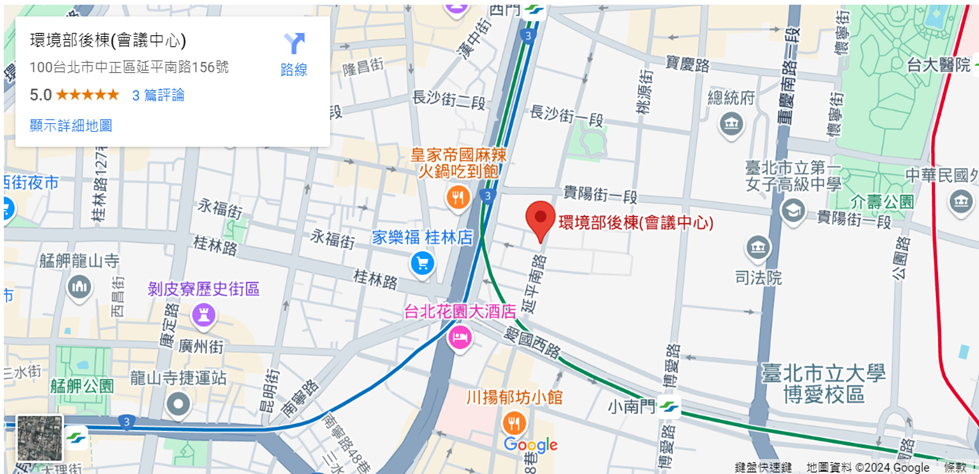979x474 pixels.
Task: Select the 皇家帝國麻辣火鍋吃到飽 restaurant marker
Action: point(457,198)
